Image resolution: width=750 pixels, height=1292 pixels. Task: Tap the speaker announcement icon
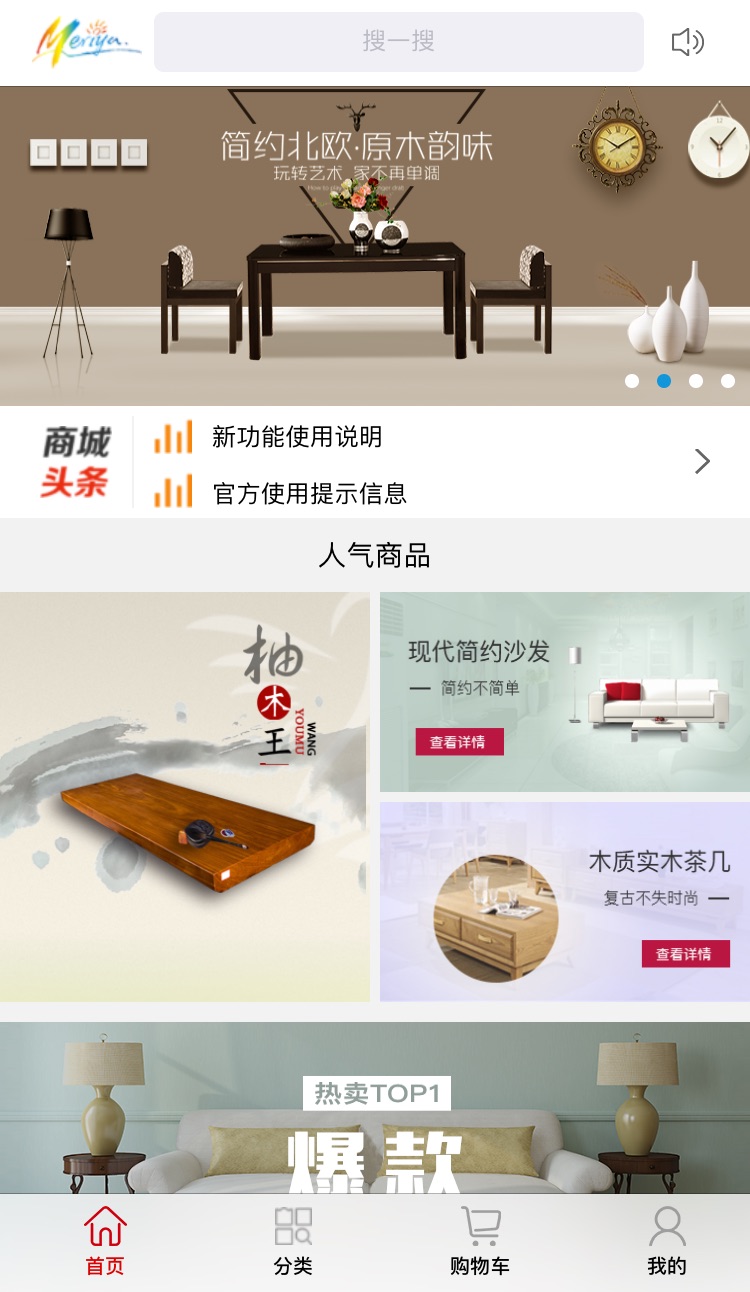pyautogui.click(x=687, y=42)
